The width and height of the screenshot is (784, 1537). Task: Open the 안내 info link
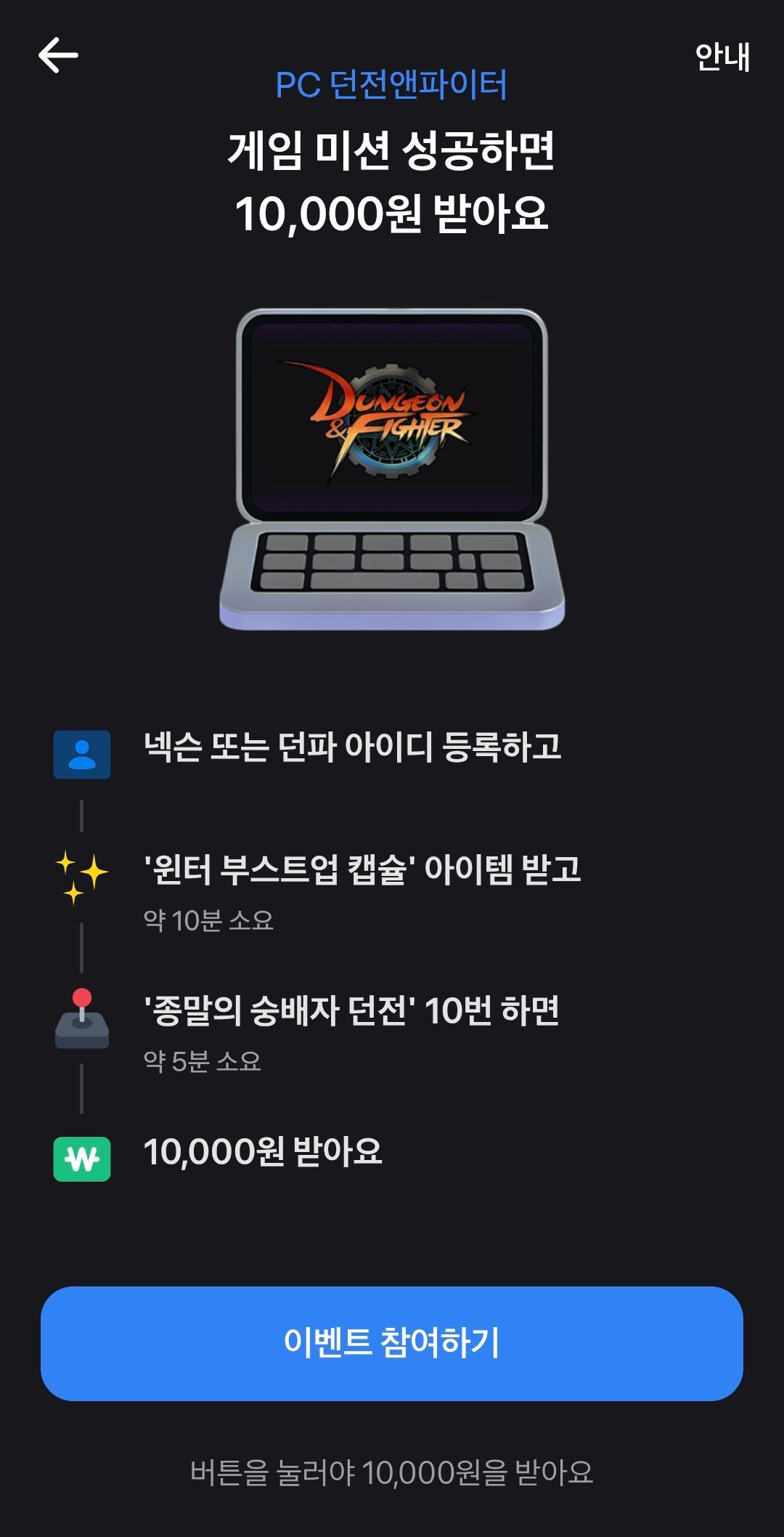coord(722,57)
